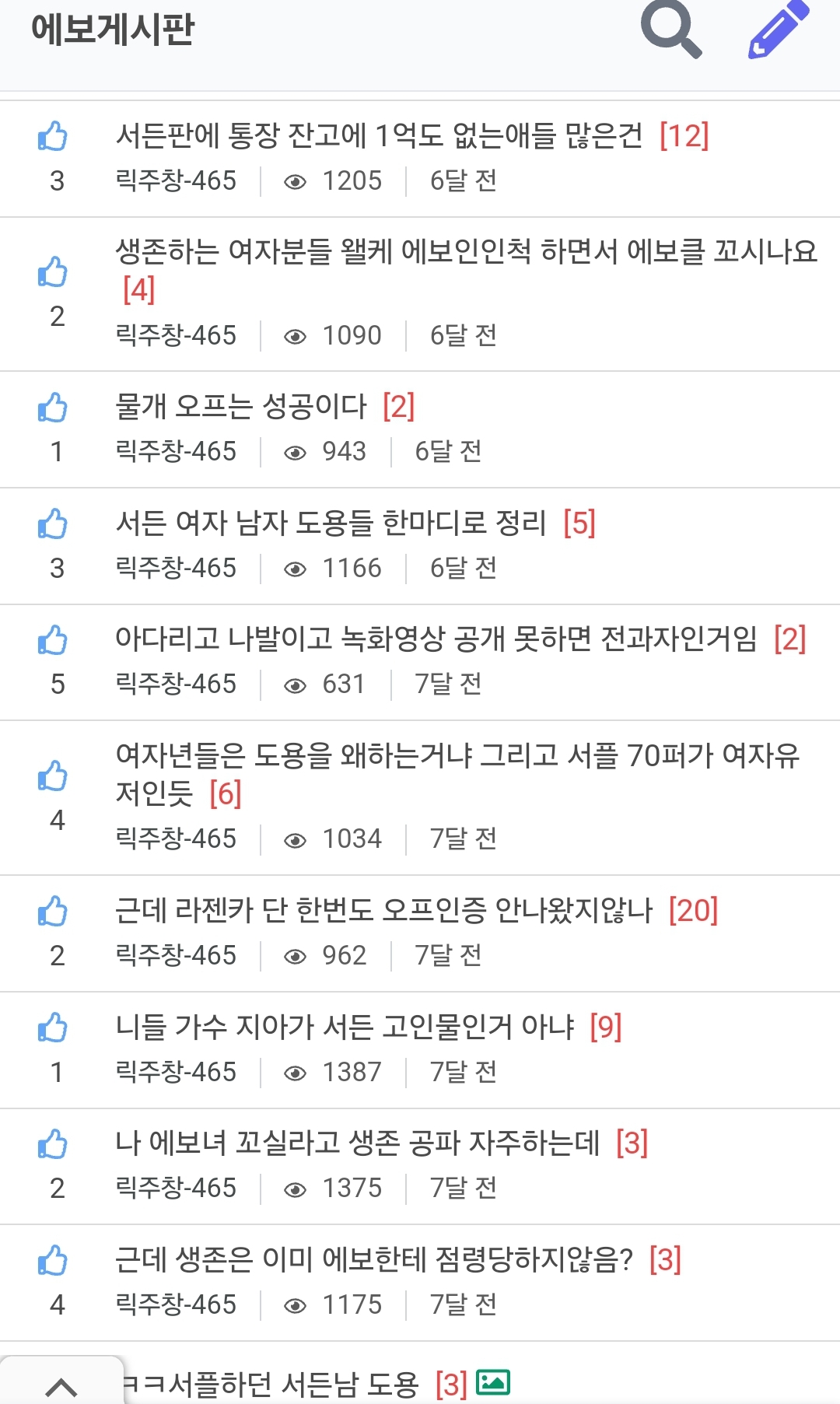Open post '서든판에 통장 잔고에 1억도 없는애들 많은건'
Viewport: 840px width, 1404px height.
[x=379, y=136]
